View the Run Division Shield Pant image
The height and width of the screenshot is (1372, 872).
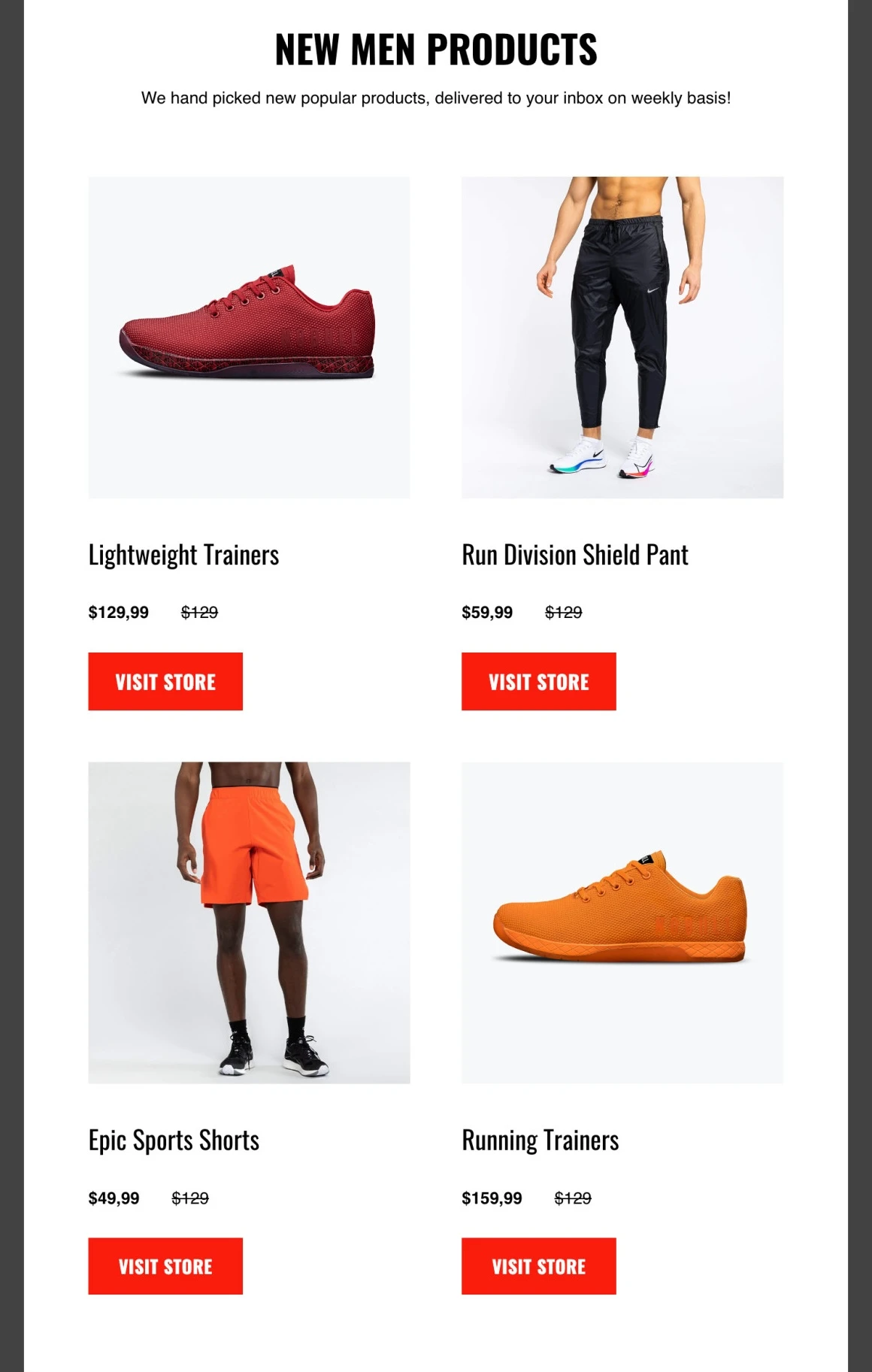click(x=622, y=338)
